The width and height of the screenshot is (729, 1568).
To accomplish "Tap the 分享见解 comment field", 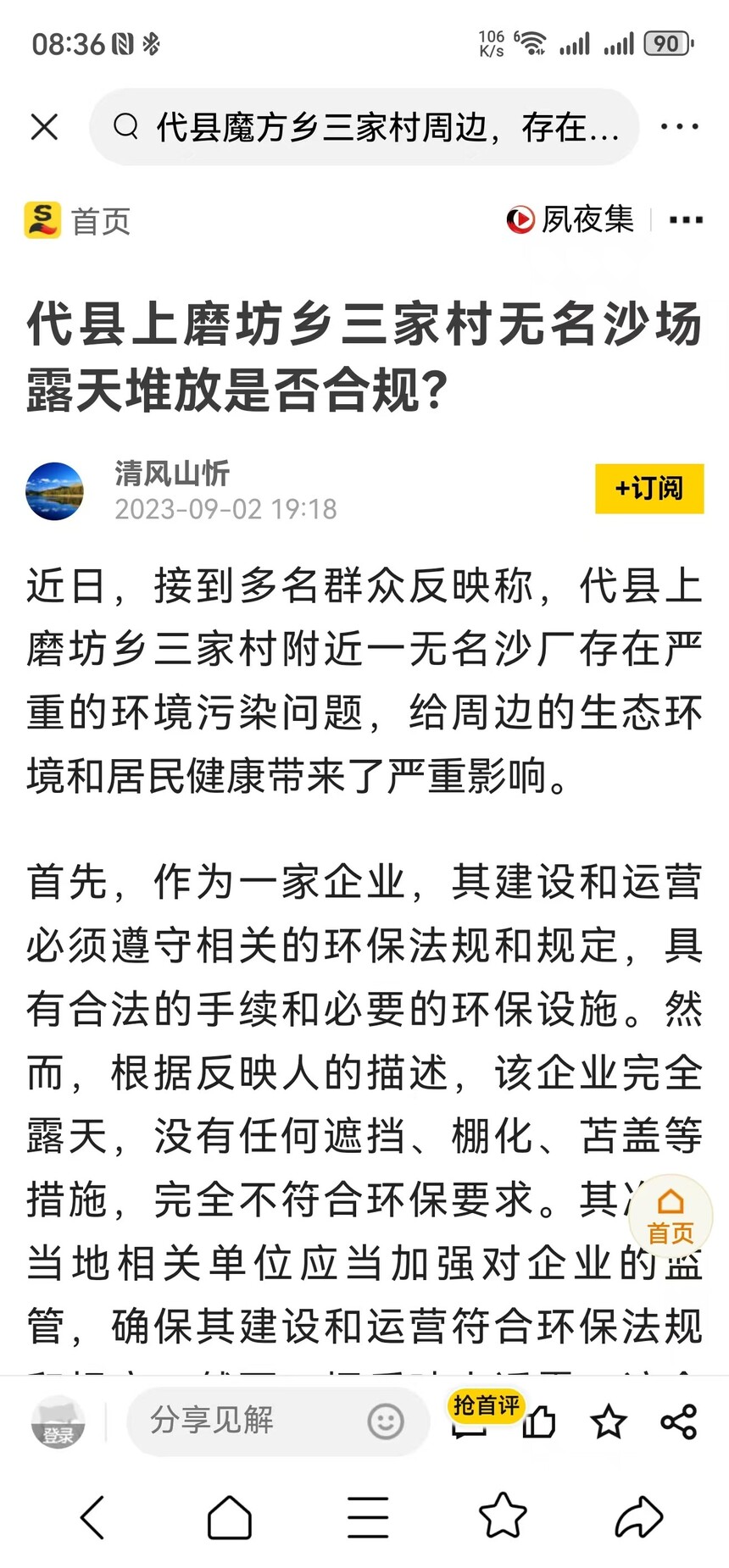I will pyautogui.click(x=246, y=1421).
